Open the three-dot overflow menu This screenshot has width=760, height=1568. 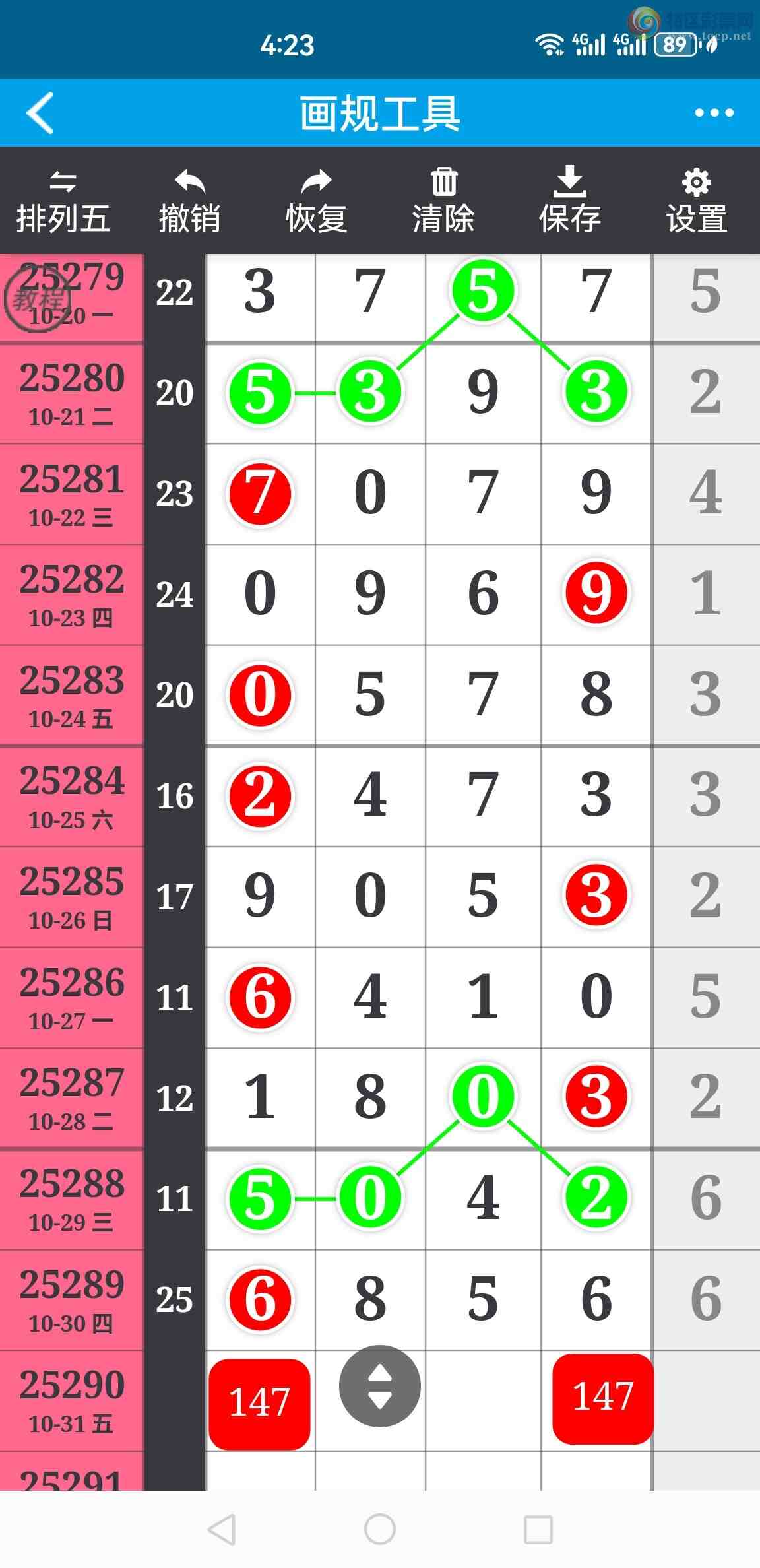tap(714, 113)
